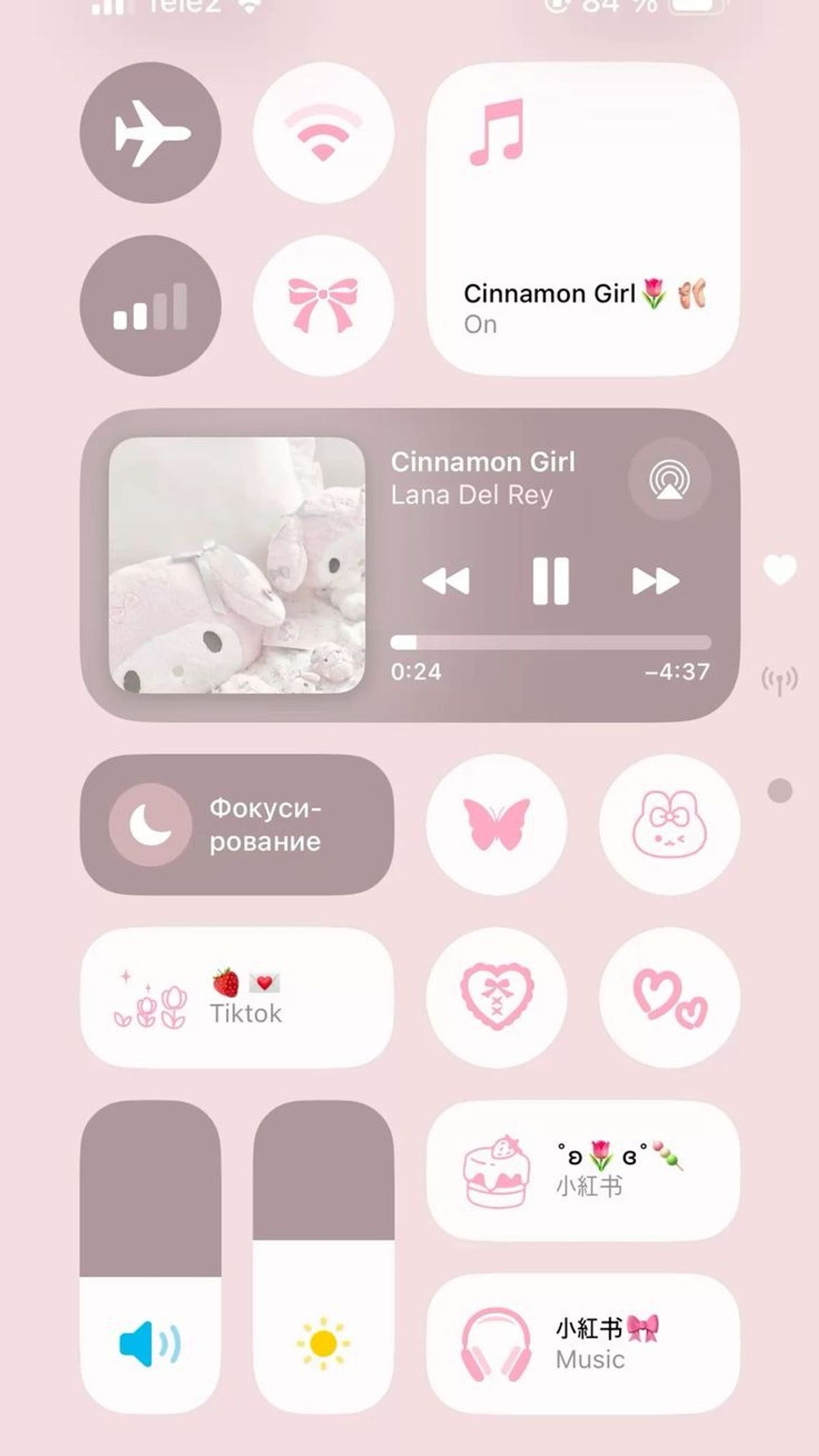819x1456 pixels.
Task: Open AirPlay output options
Action: pos(669,480)
